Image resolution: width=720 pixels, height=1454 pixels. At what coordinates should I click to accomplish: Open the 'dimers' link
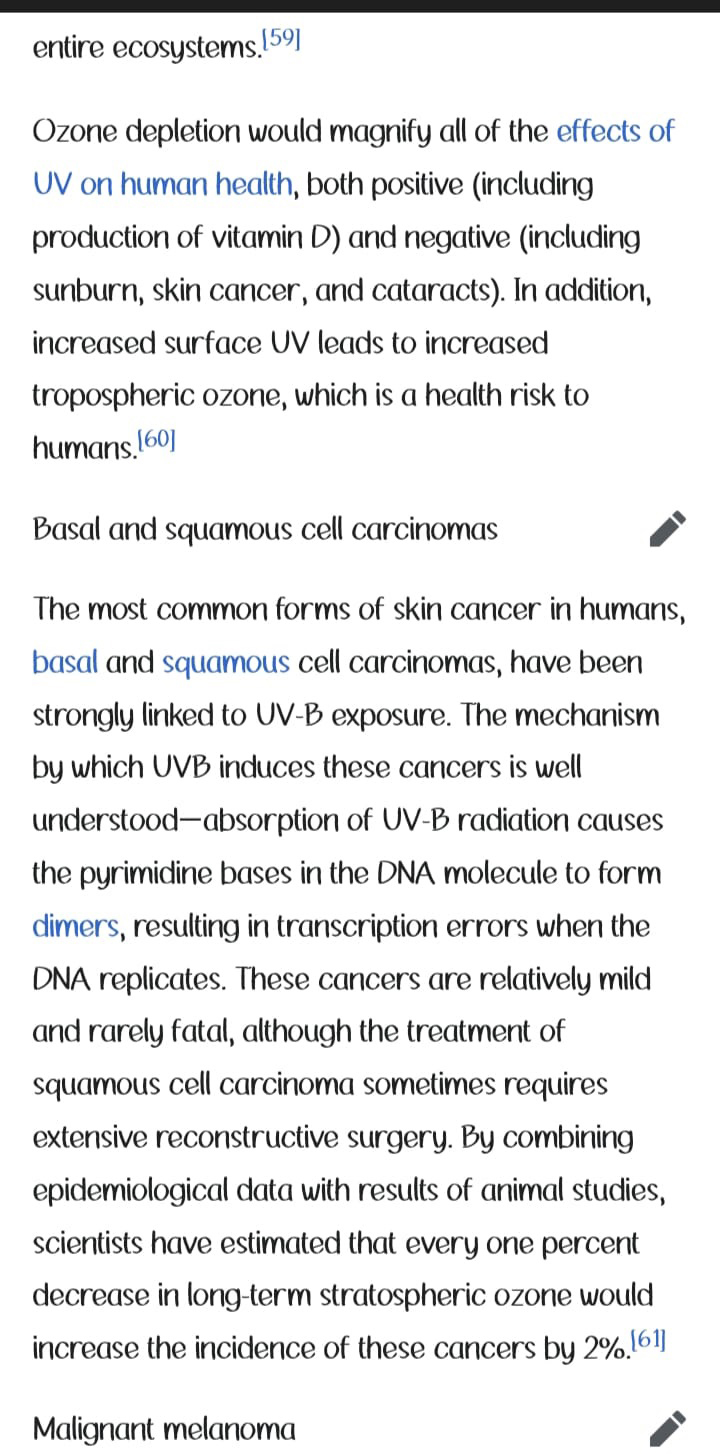pos(77,926)
